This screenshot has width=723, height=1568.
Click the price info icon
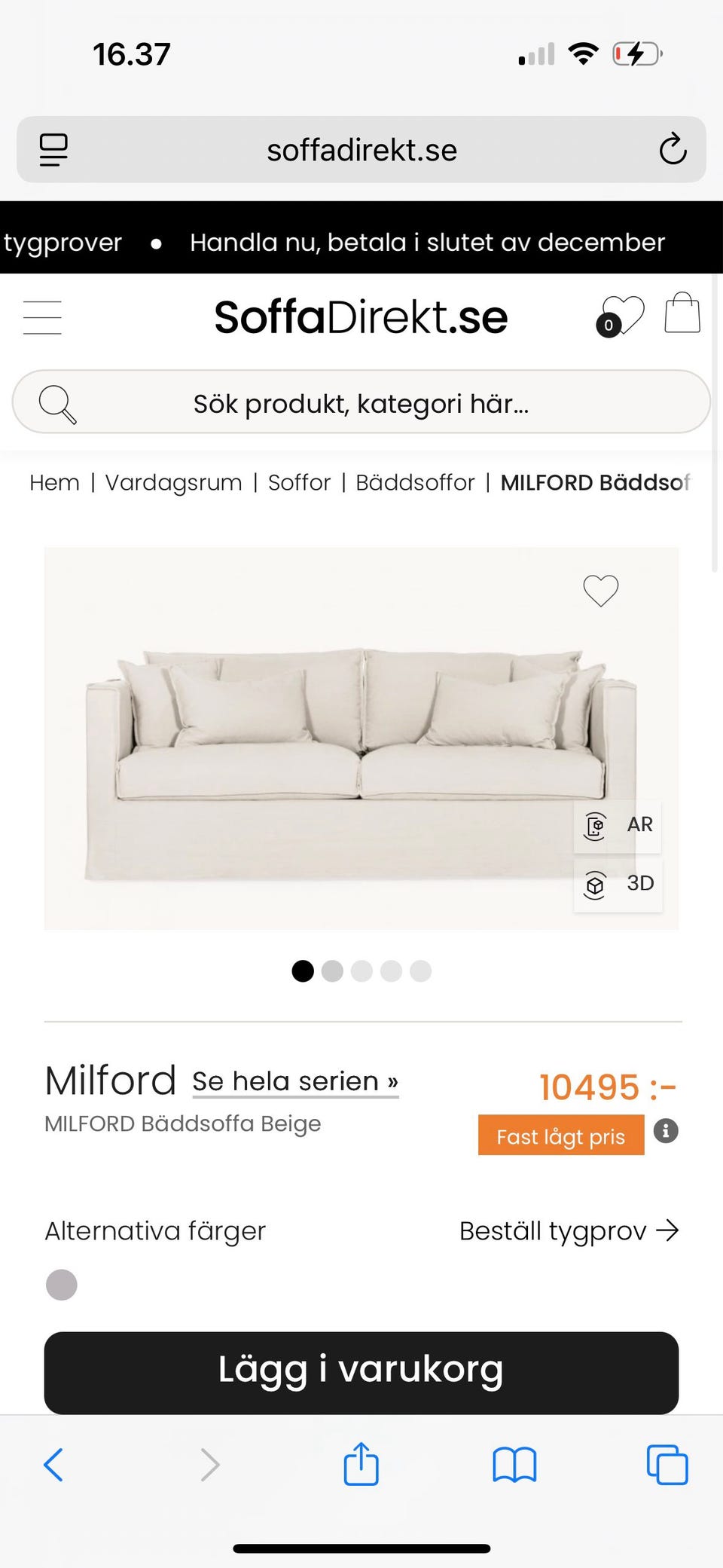[x=666, y=1131]
